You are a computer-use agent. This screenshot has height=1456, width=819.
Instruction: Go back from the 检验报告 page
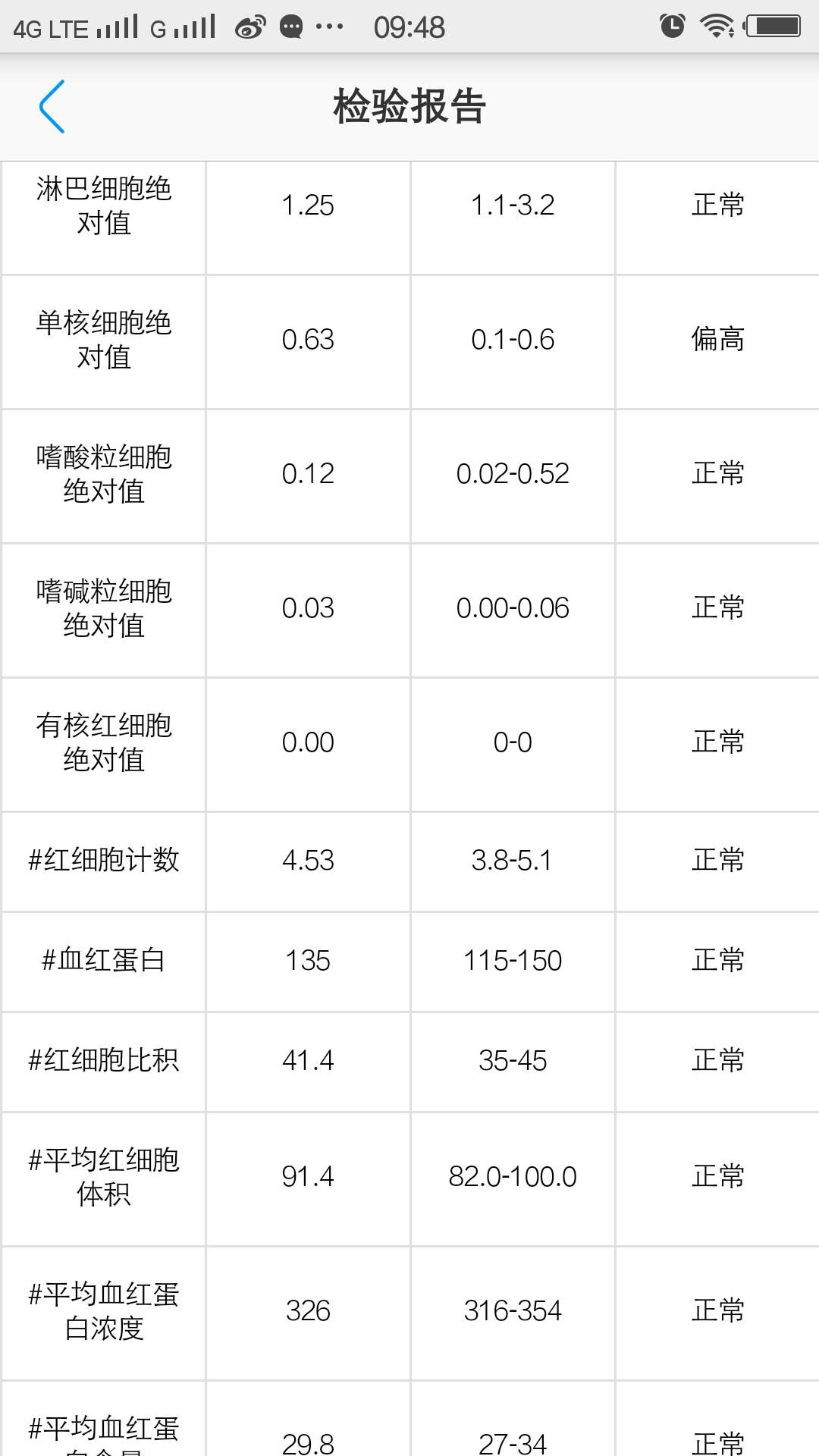pos(52,106)
